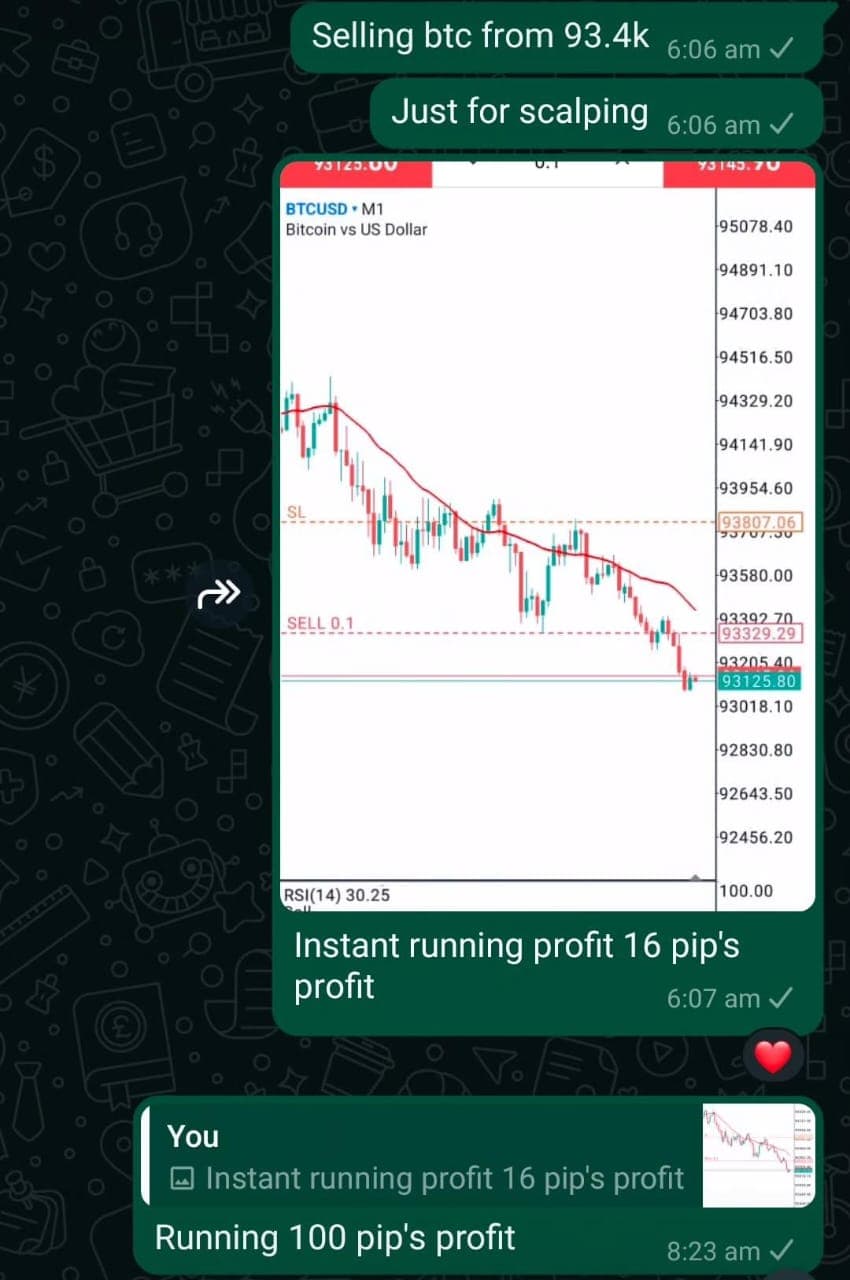Tap the forward arrow beside the chart image
850x1280 pixels.
219,595
